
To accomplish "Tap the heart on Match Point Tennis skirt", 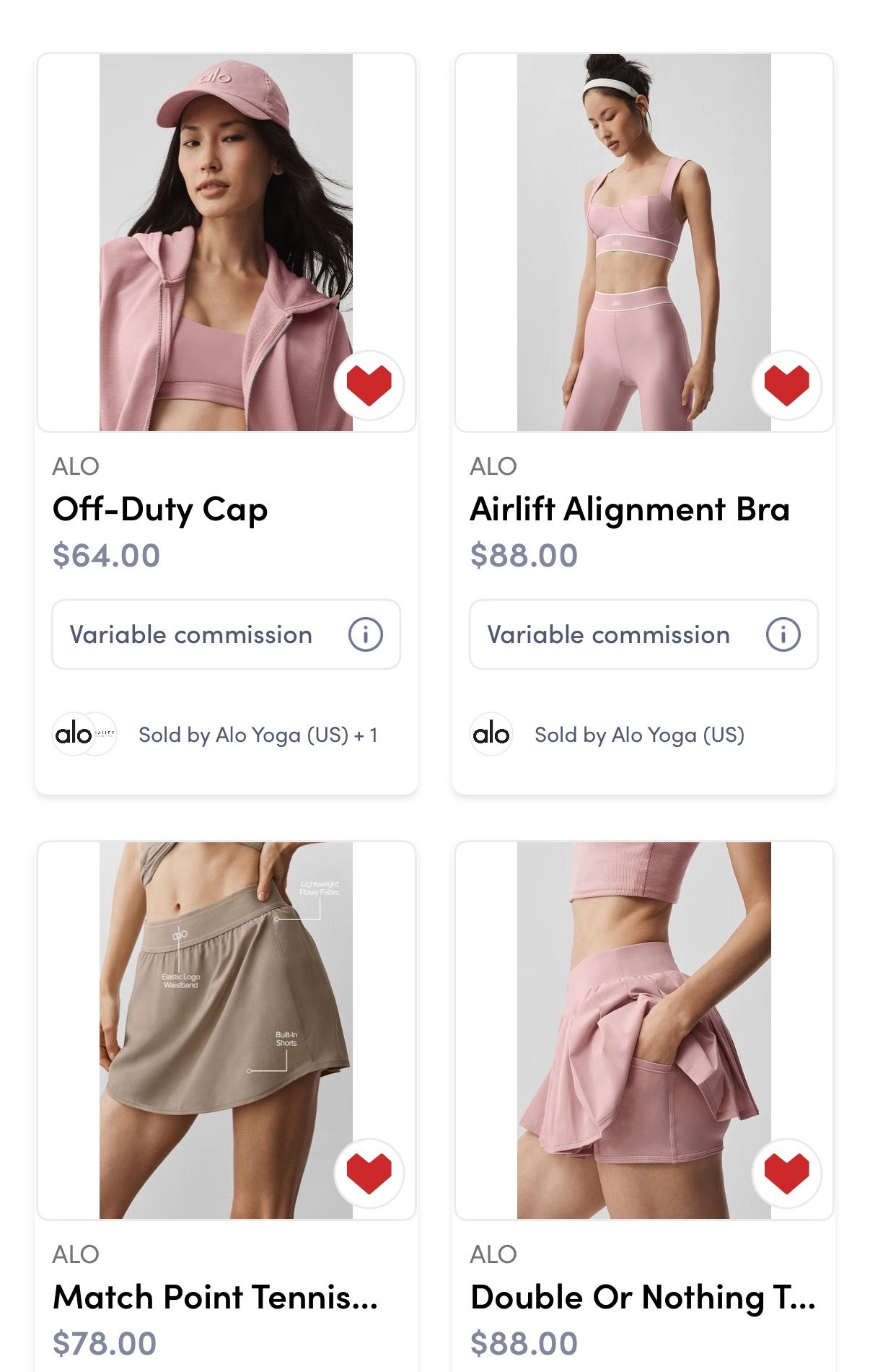I will pyautogui.click(x=369, y=1173).
